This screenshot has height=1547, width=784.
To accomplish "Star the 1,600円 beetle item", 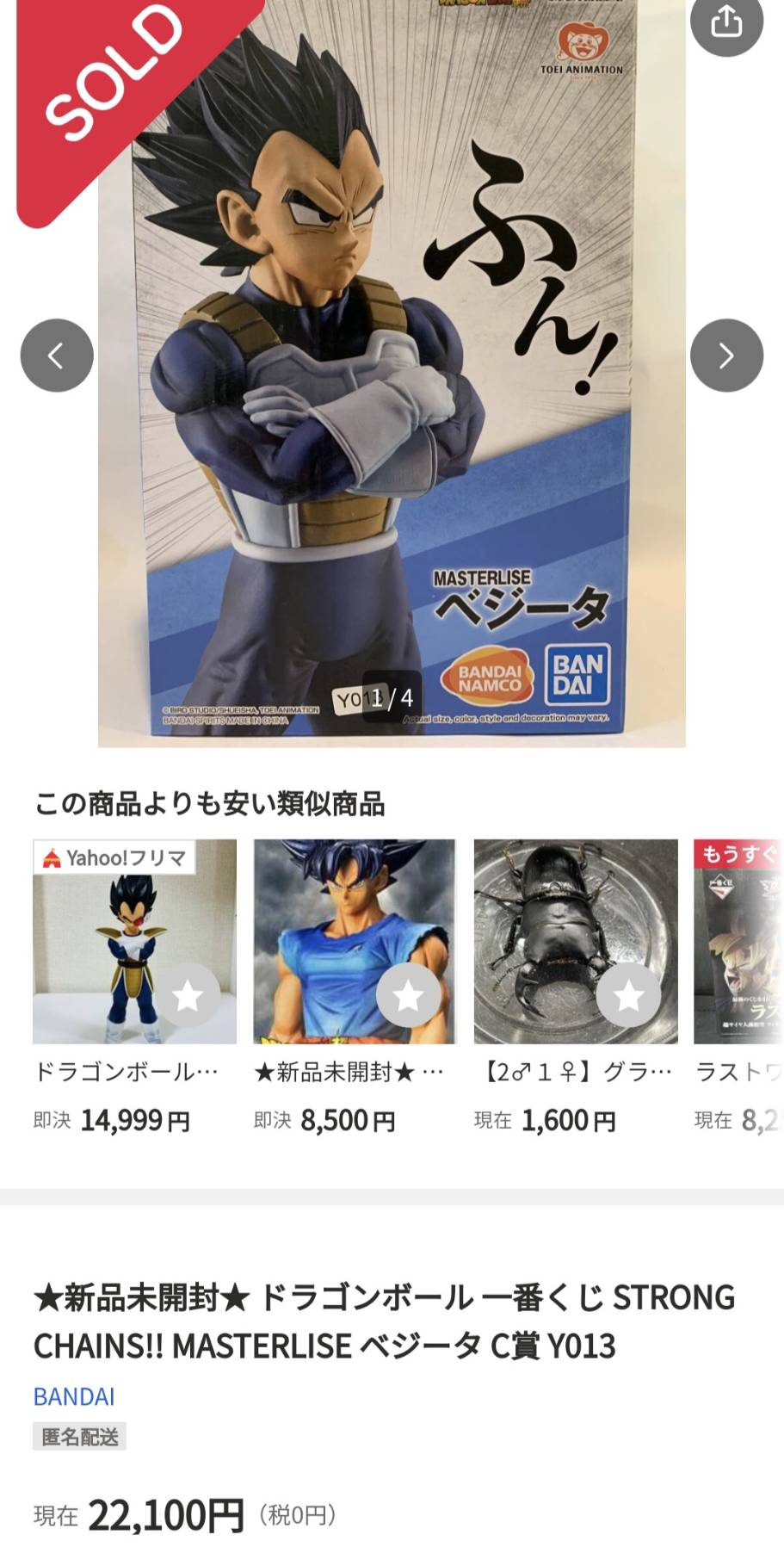I will [x=628, y=996].
